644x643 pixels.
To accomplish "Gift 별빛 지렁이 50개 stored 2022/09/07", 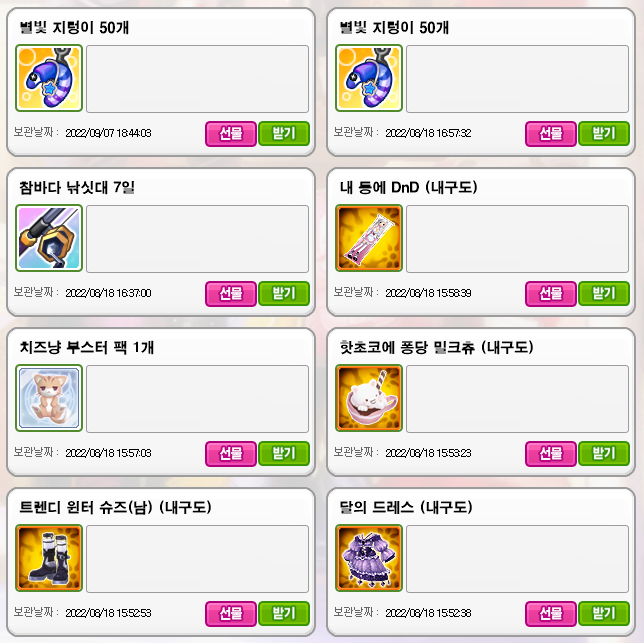I will pyautogui.click(x=231, y=133).
